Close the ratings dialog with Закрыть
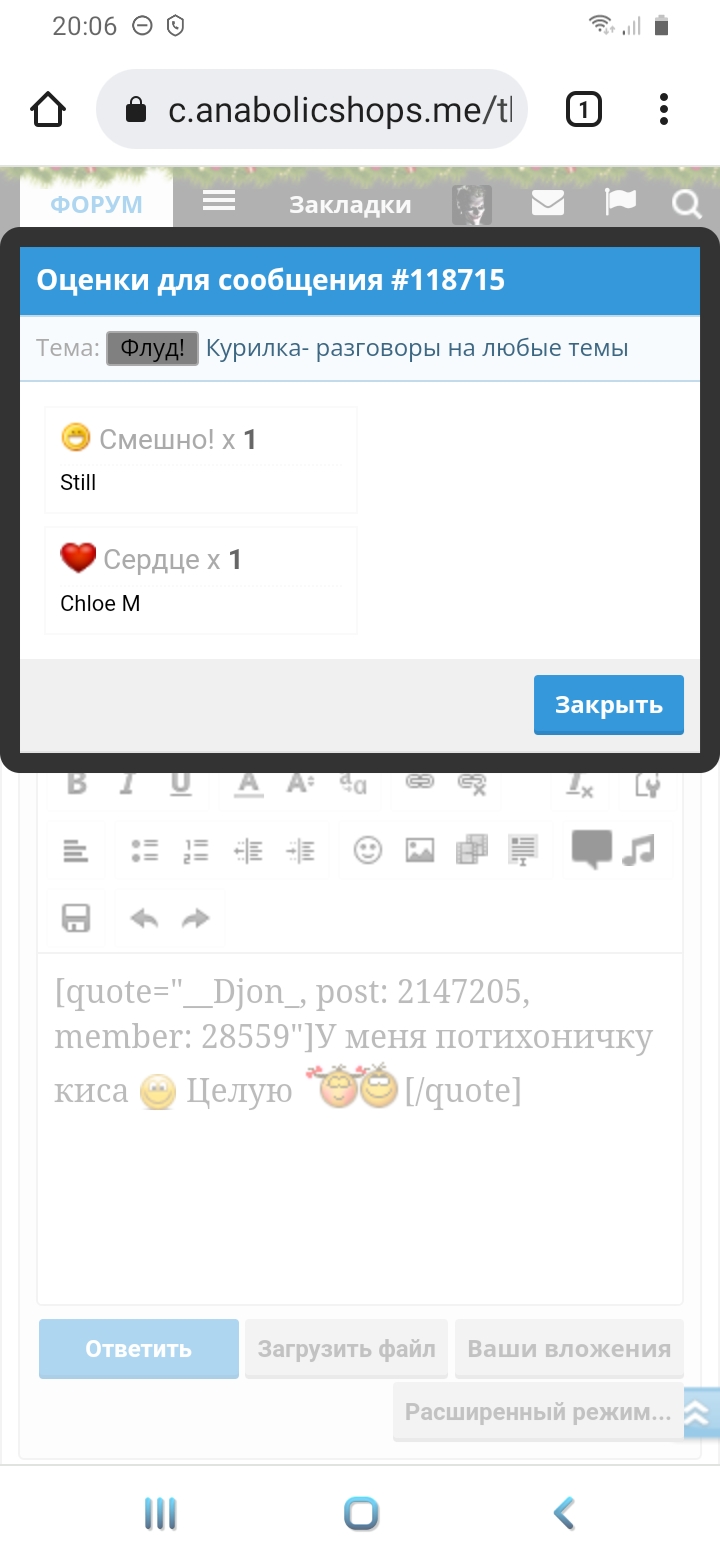The image size is (720, 1560). pyautogui.click(x=608, y=705)
